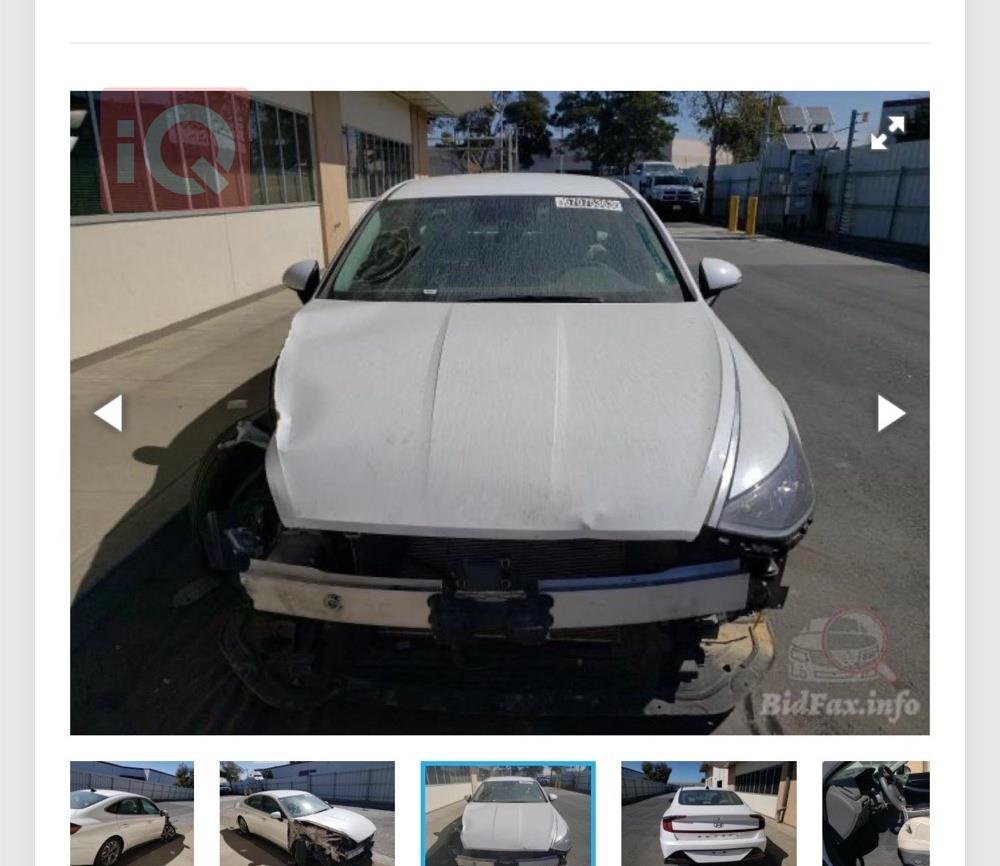The height and width of the screenshot is (866, 1000).
Task: Show the previous photo with left arrow
Action: (x=108, y=413)
